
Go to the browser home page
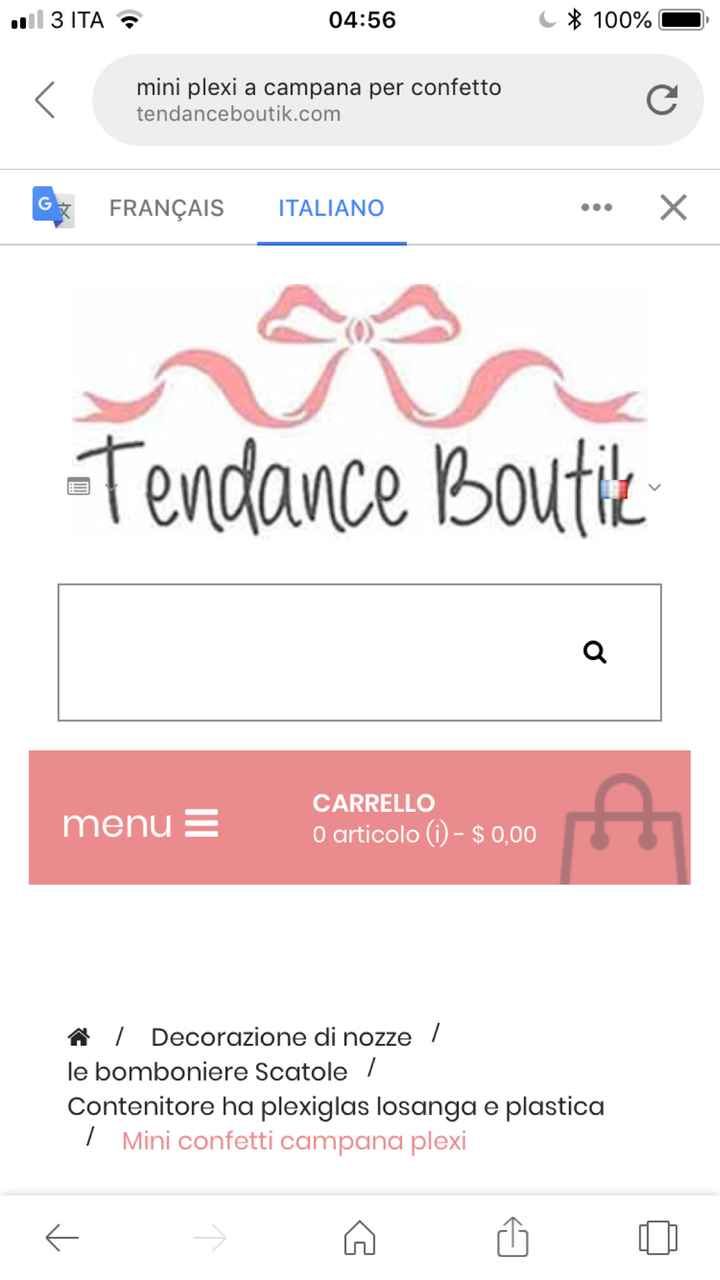click(360, 1238)
